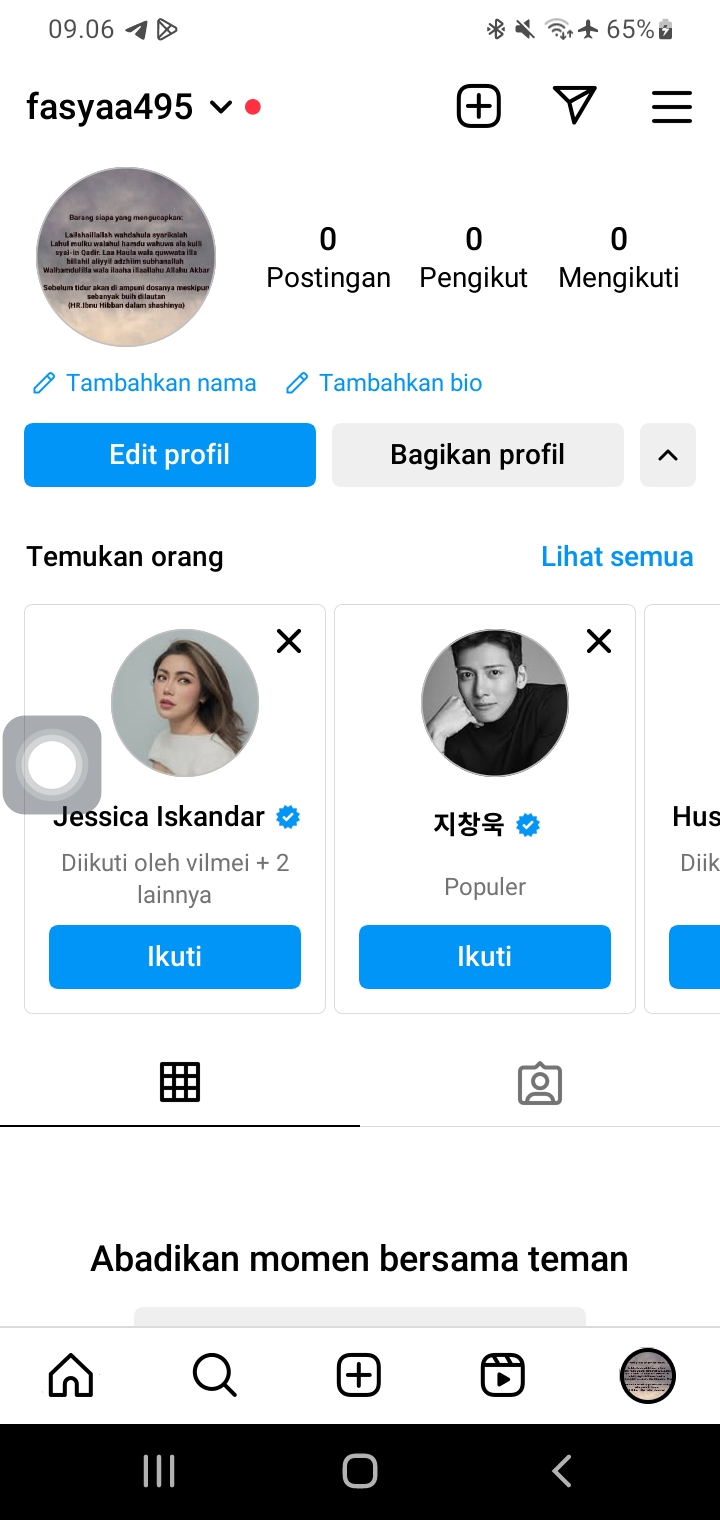The image size is (720, 1520).
Task: Open Lihat semua suggestions
Action: coord(617,557)
